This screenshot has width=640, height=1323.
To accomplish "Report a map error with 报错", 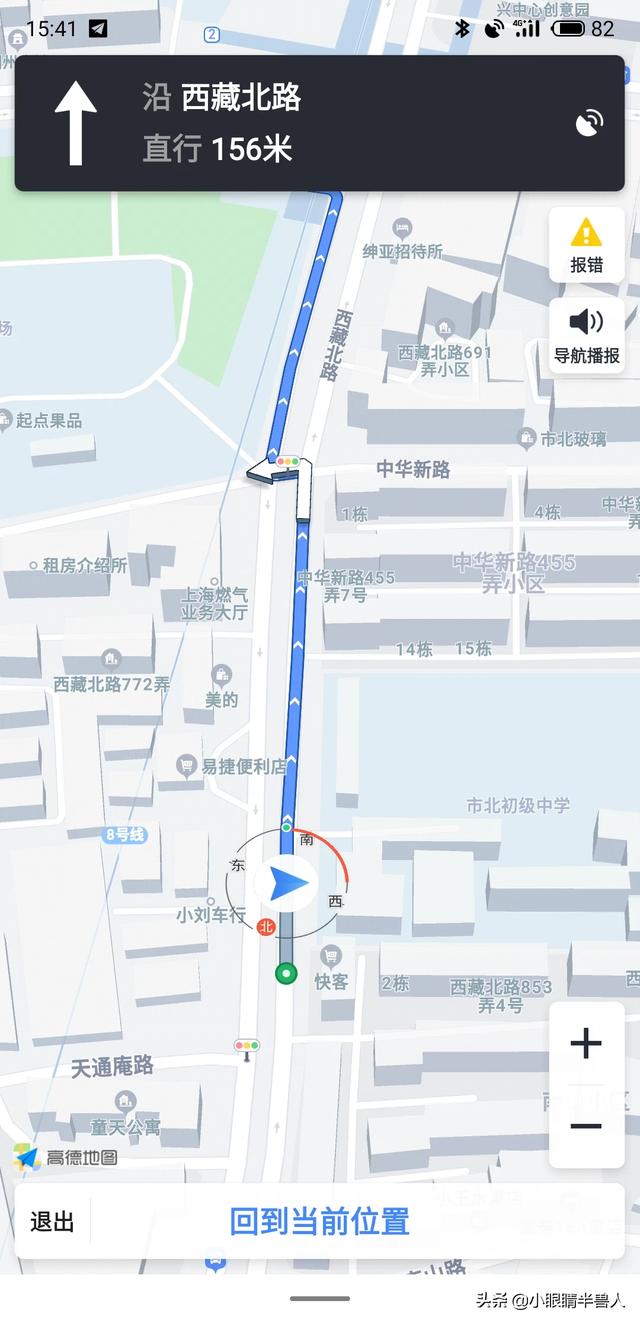I will coord(586,246).
